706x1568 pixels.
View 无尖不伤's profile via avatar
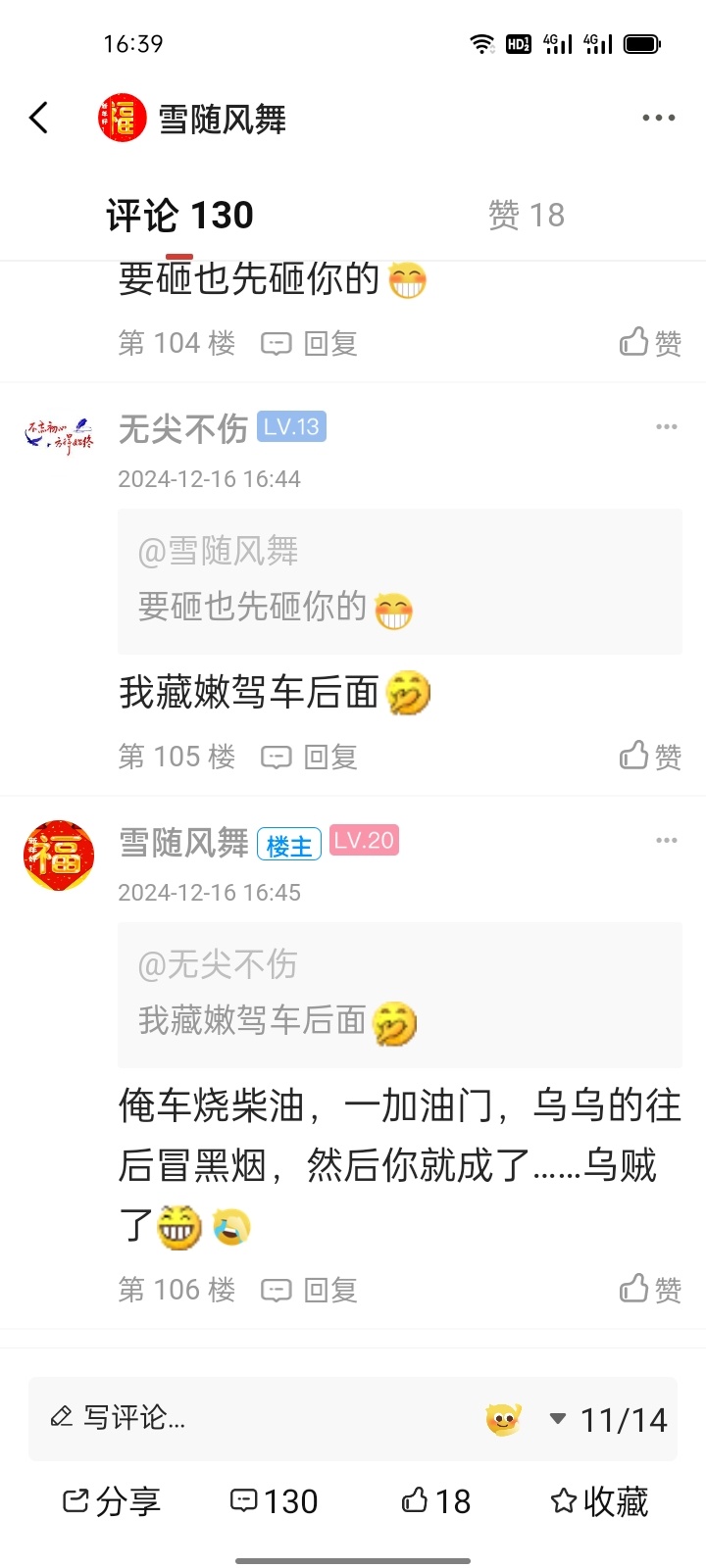coord(59,435)
